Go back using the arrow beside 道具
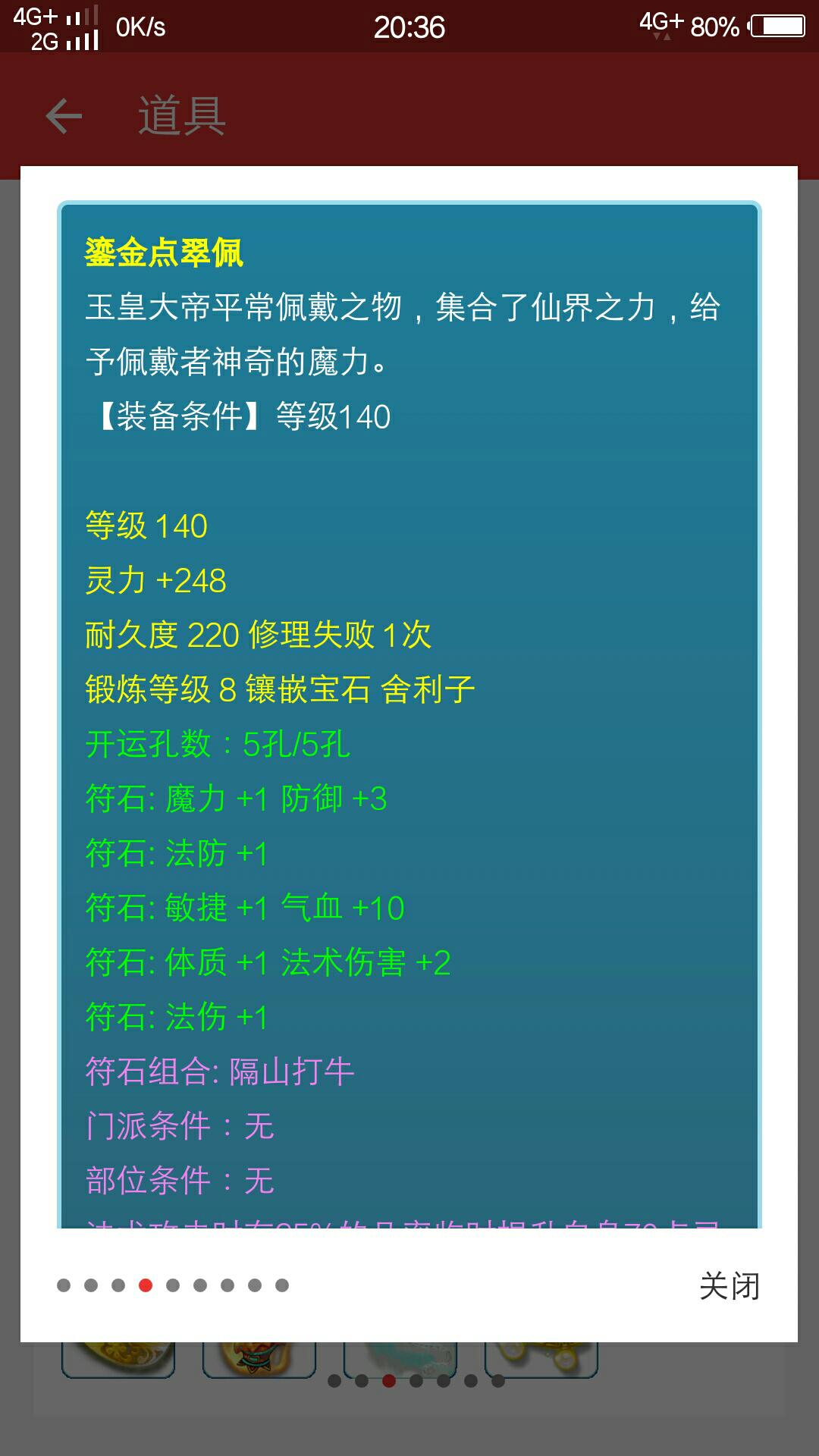 pyautogui.click(x=64, y=116)
